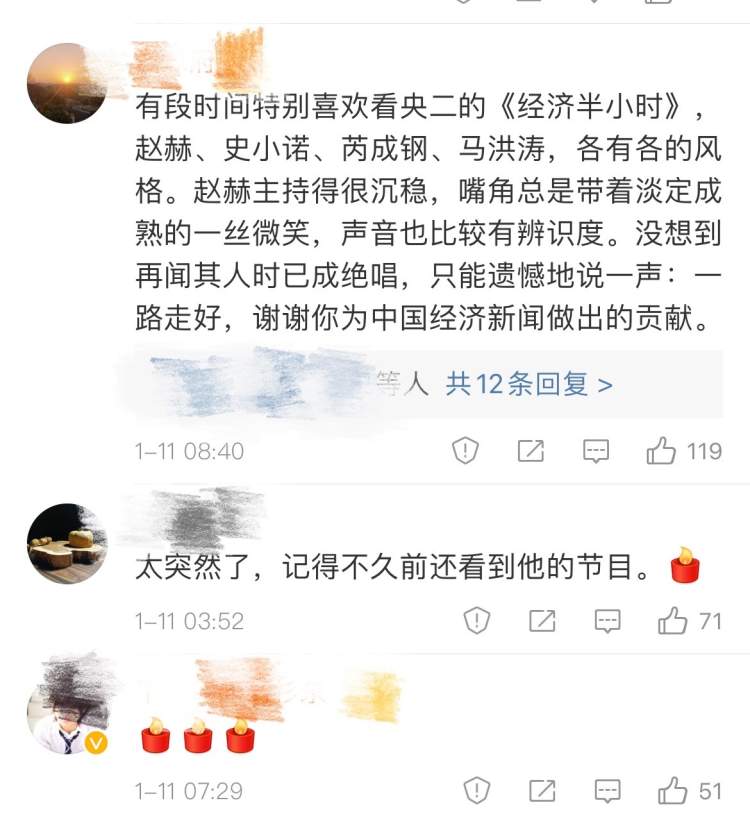Viewport: 750px width, 821px height.
Task: Share the comment posted 1-11 03:52
Action: (542, 621)
